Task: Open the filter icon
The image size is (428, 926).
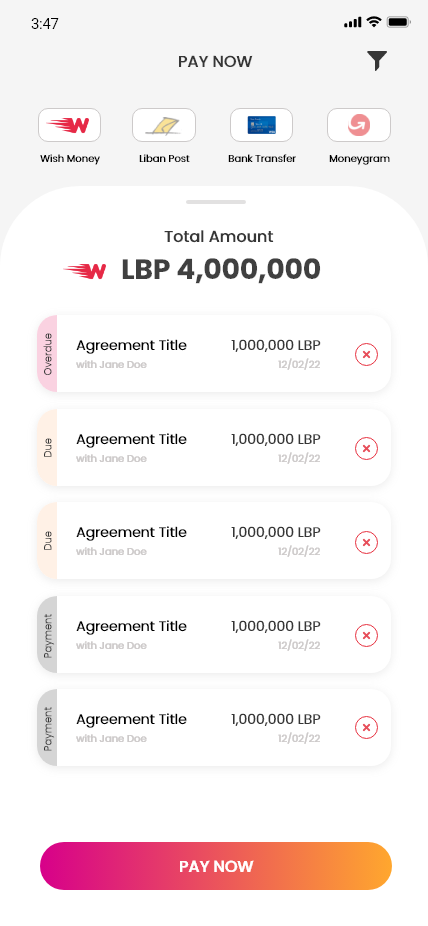Action: 377,61
